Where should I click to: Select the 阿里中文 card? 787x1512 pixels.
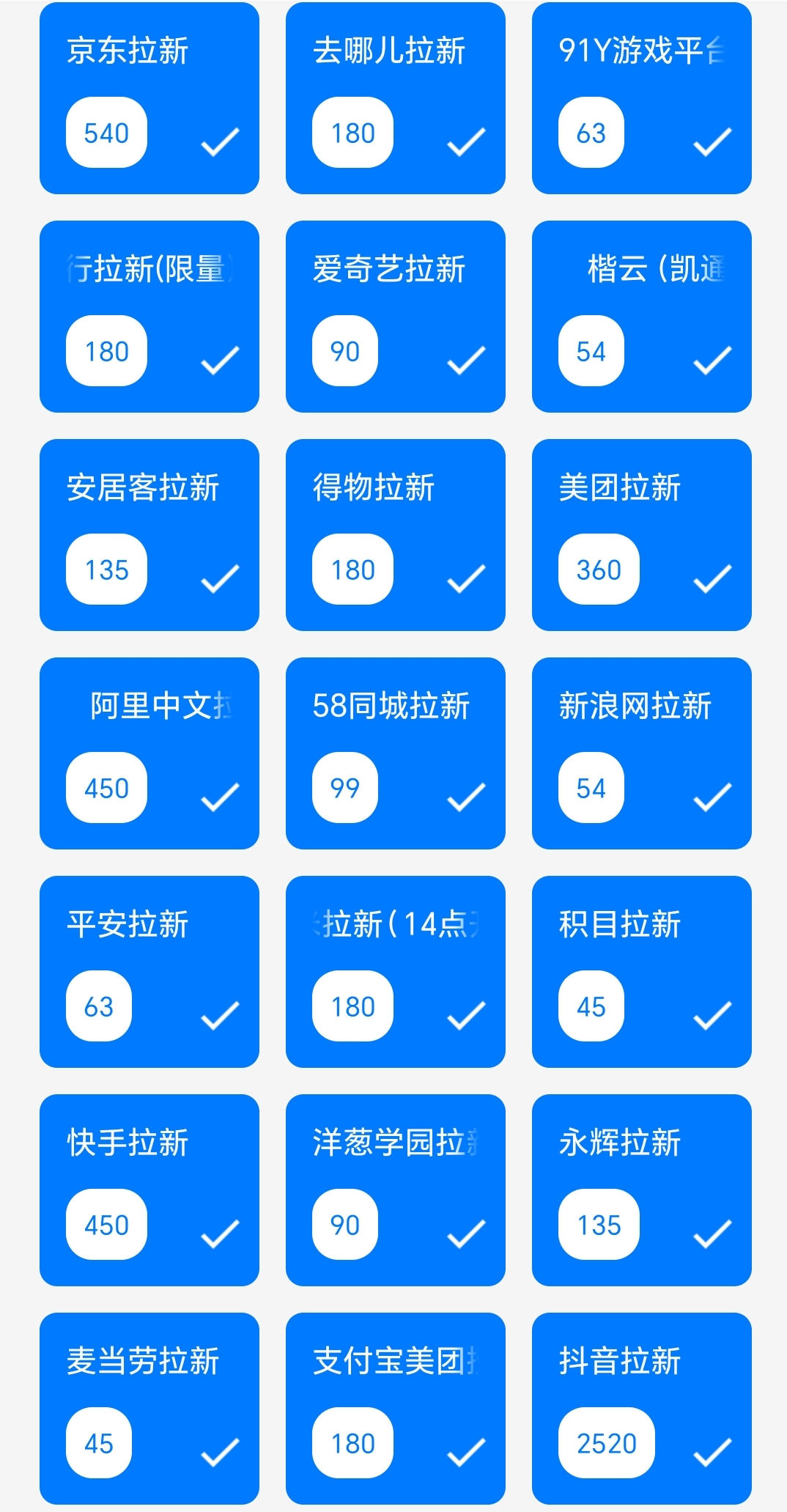(149, 753)
